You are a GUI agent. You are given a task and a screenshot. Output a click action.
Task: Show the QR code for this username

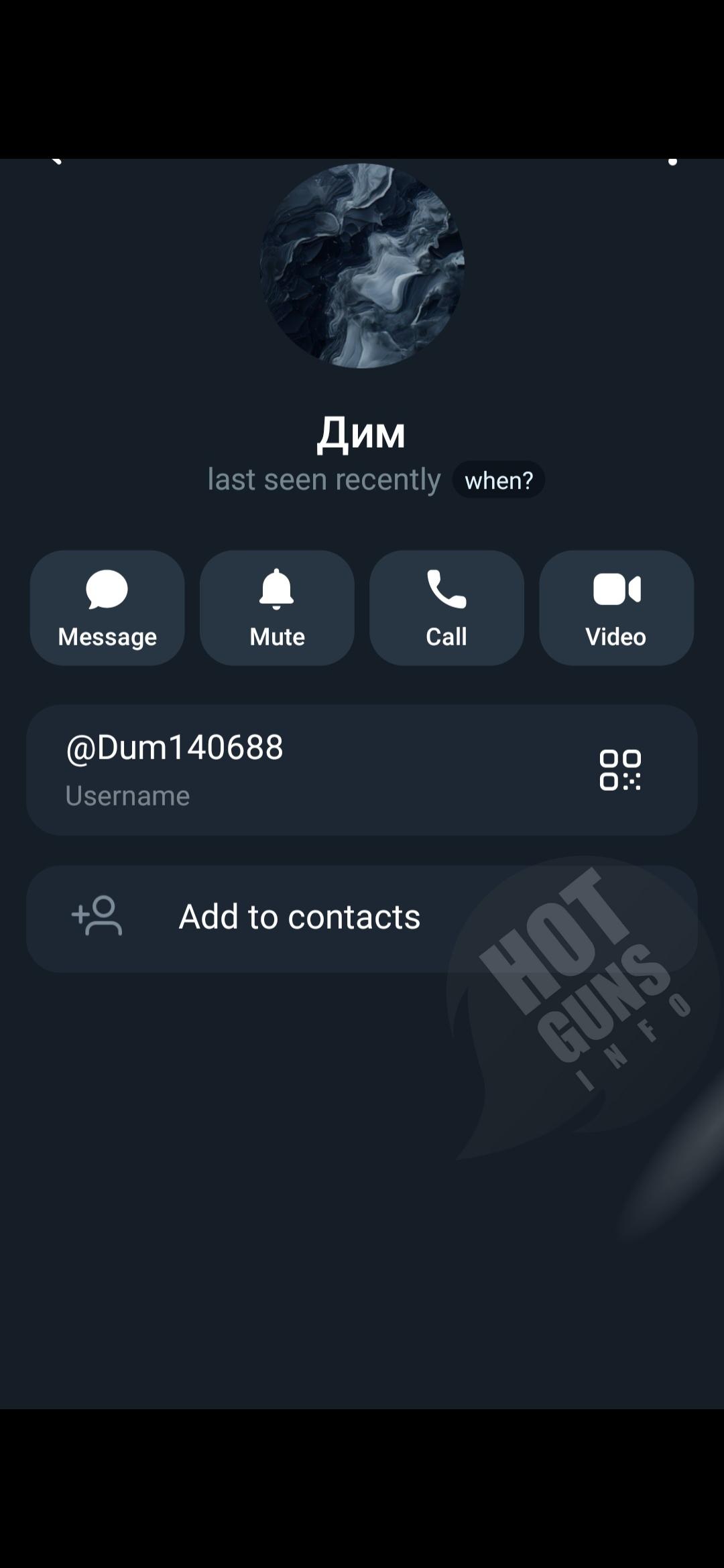(620, 770)
